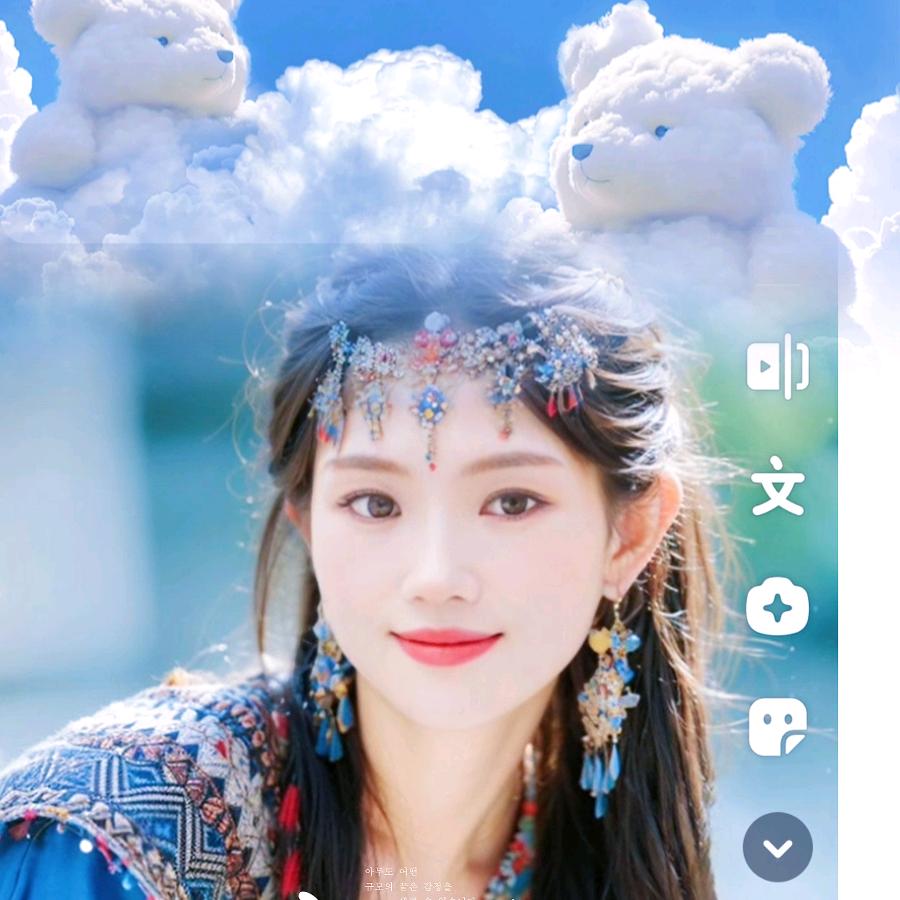Open the stickers panel
This screenshot has height=900, width=900.
777,726
